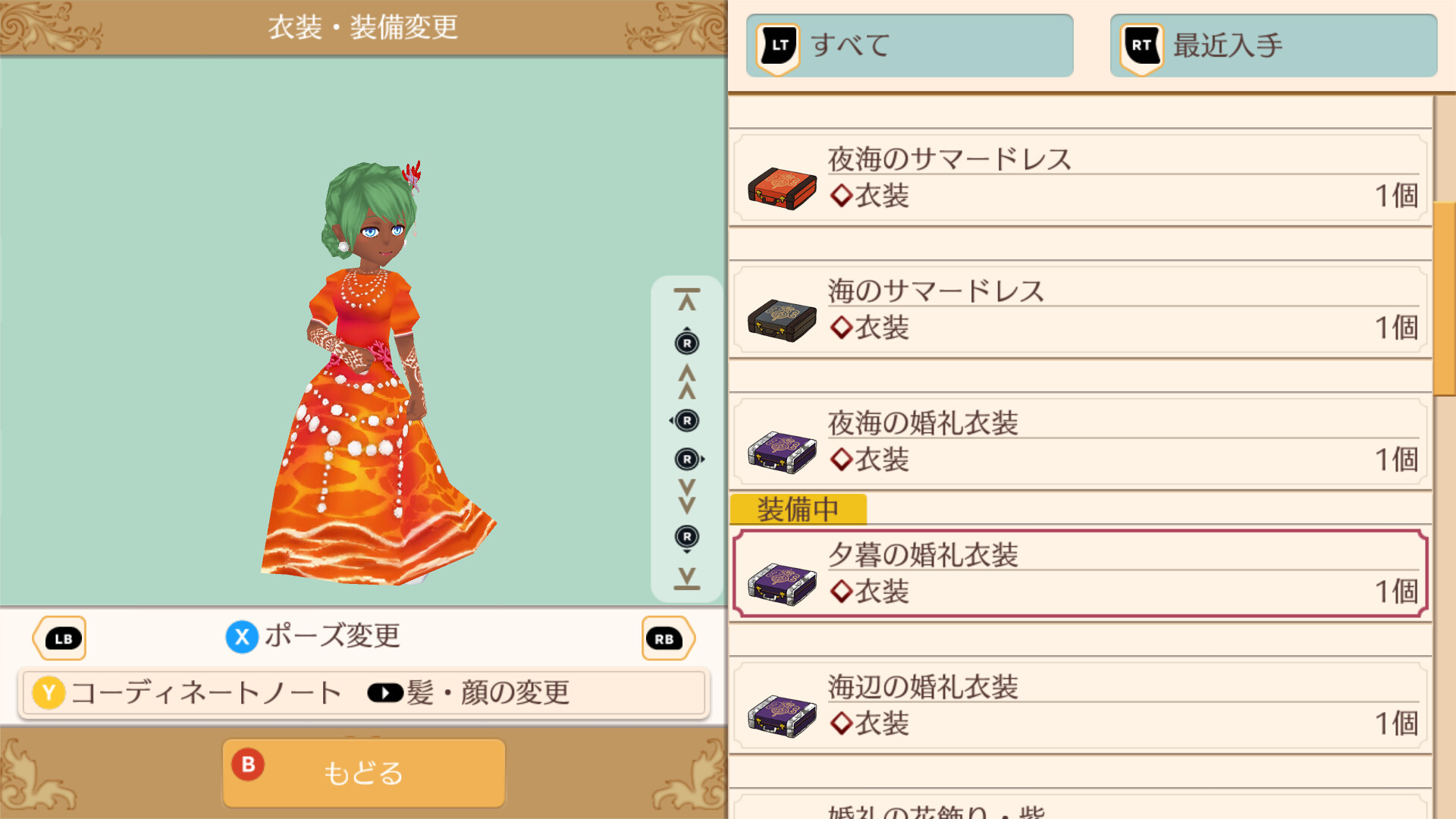Open 髪・顔の変更 settings

pyautogui.click(x=469, y=692)
